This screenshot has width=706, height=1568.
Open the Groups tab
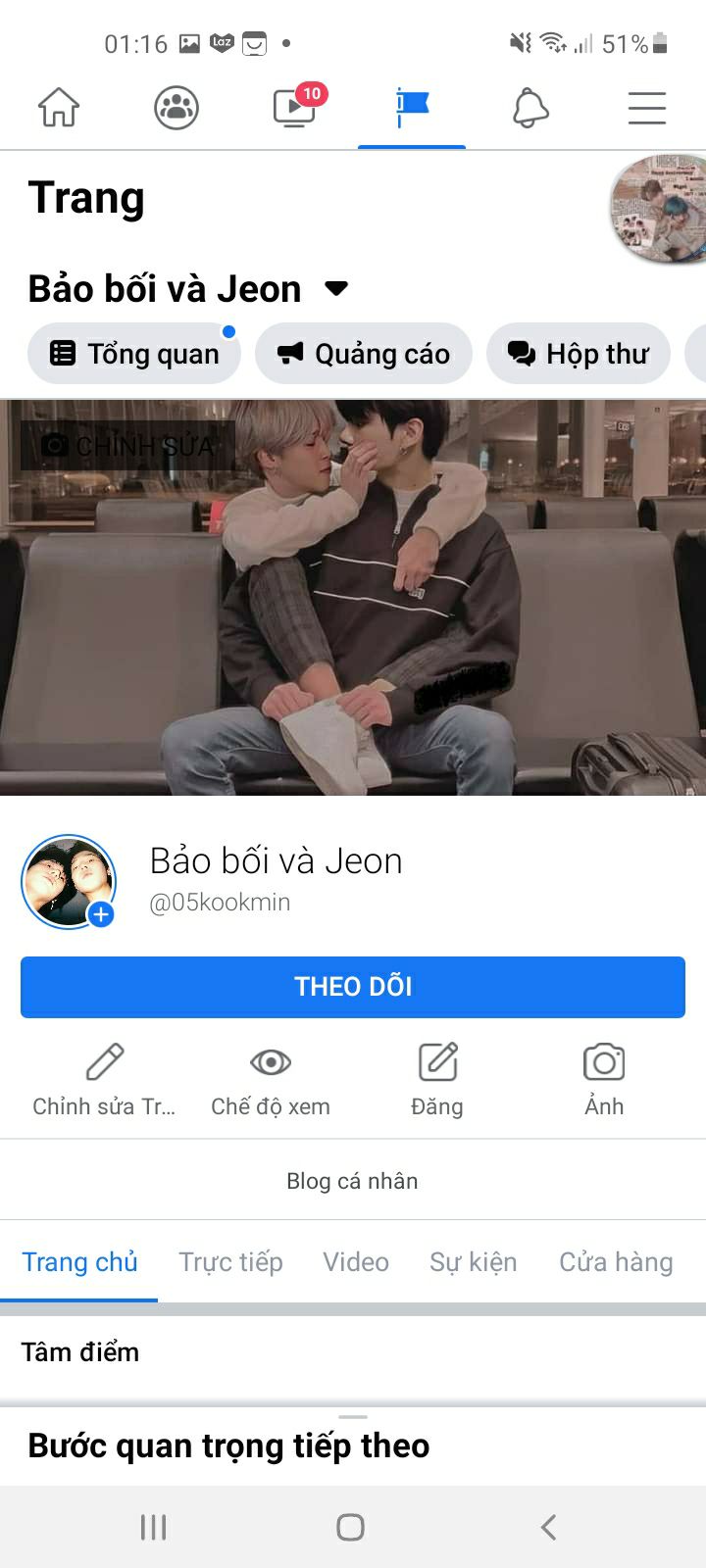(x=176, y=107)
